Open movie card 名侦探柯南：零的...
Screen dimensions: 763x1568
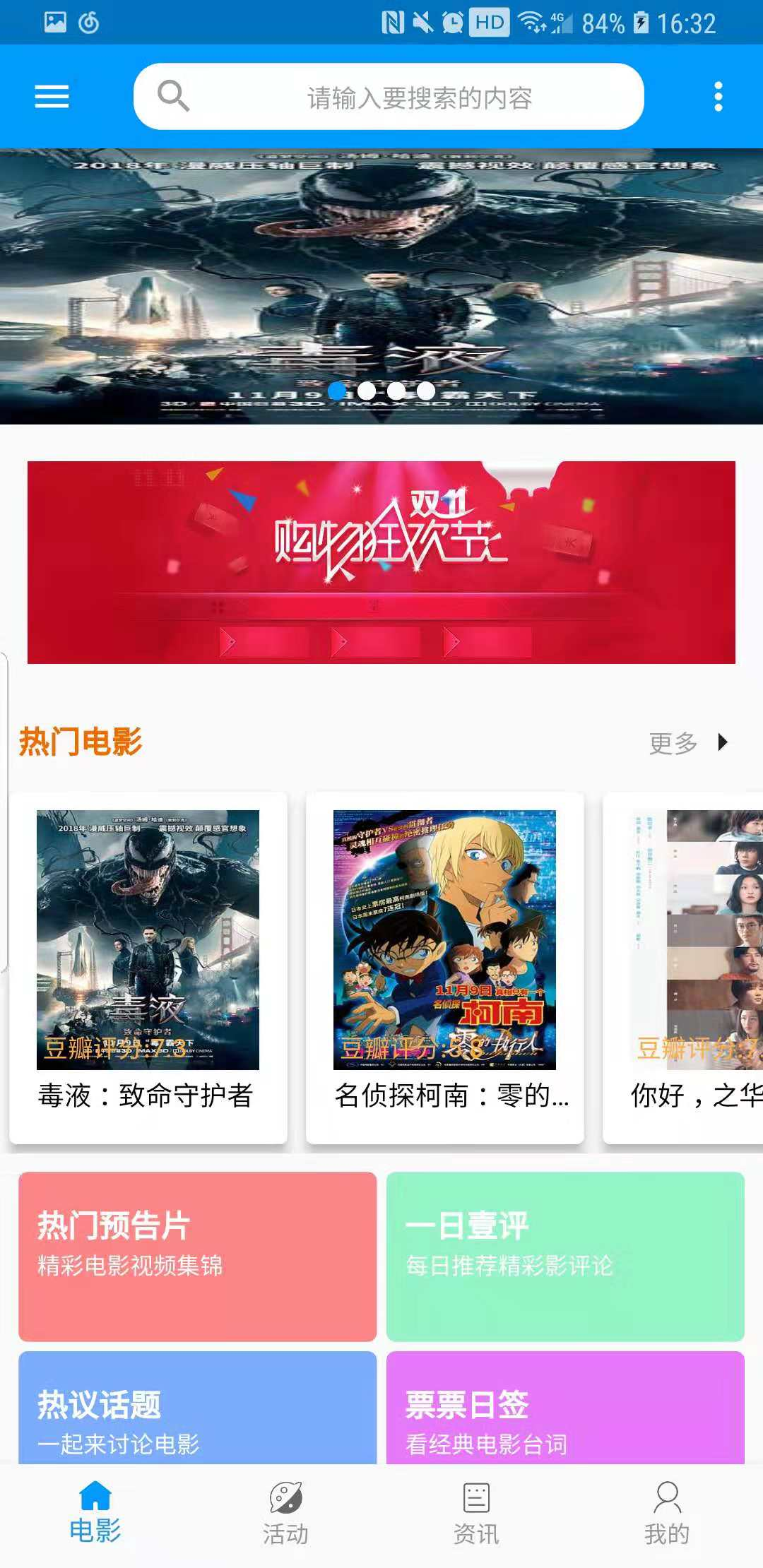(445, 968)
